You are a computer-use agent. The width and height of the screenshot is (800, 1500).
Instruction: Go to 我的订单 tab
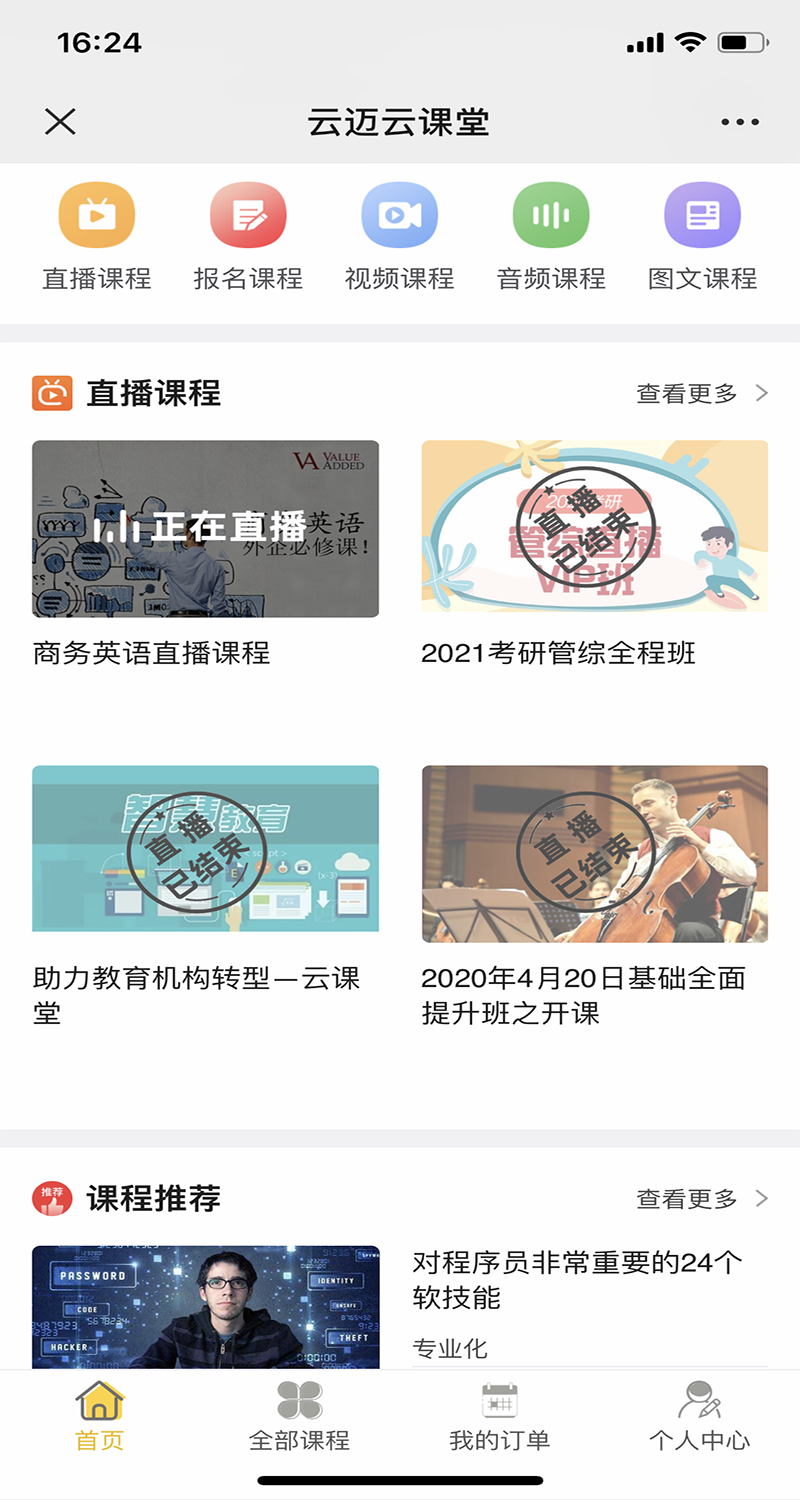coord(499,1415)
